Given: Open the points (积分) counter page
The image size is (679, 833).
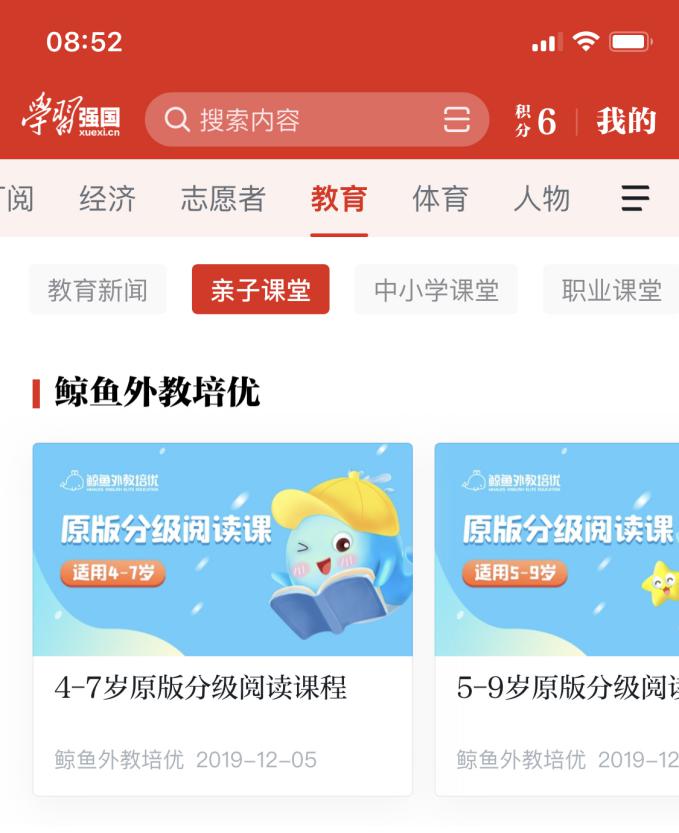Looking at the screenshot, I should tap(535, 121).
